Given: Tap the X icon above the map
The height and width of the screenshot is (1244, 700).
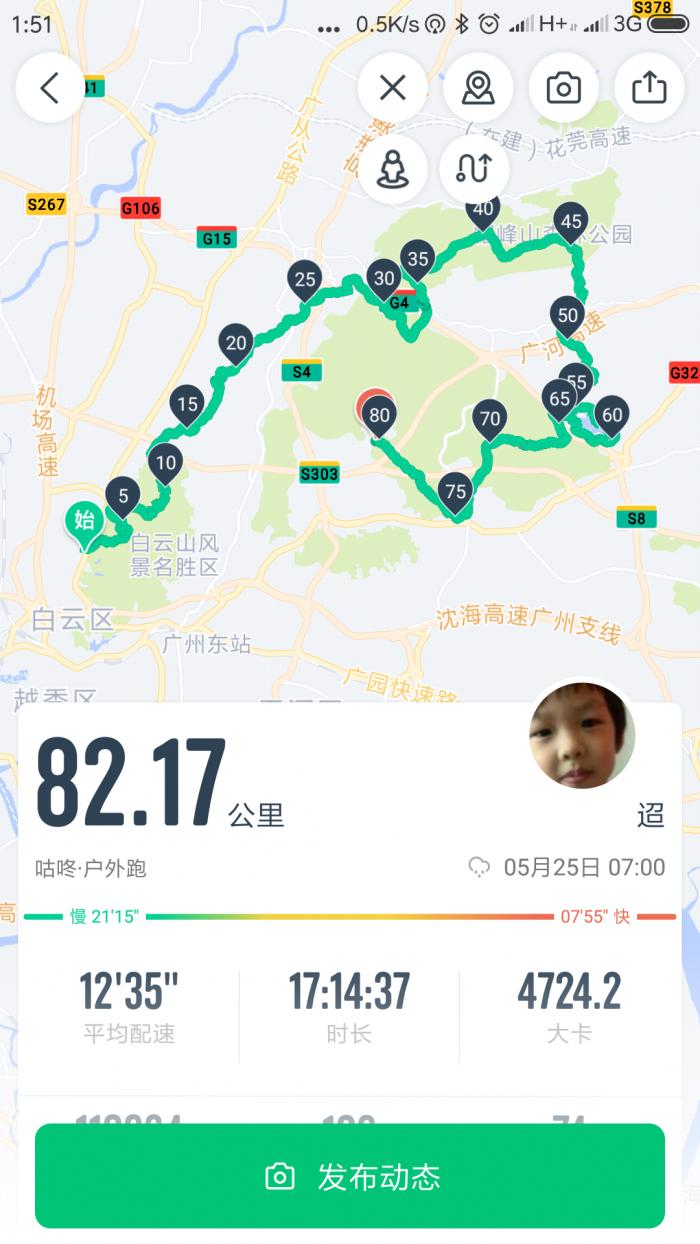Looking at the screenshot, I should [393, 88].
